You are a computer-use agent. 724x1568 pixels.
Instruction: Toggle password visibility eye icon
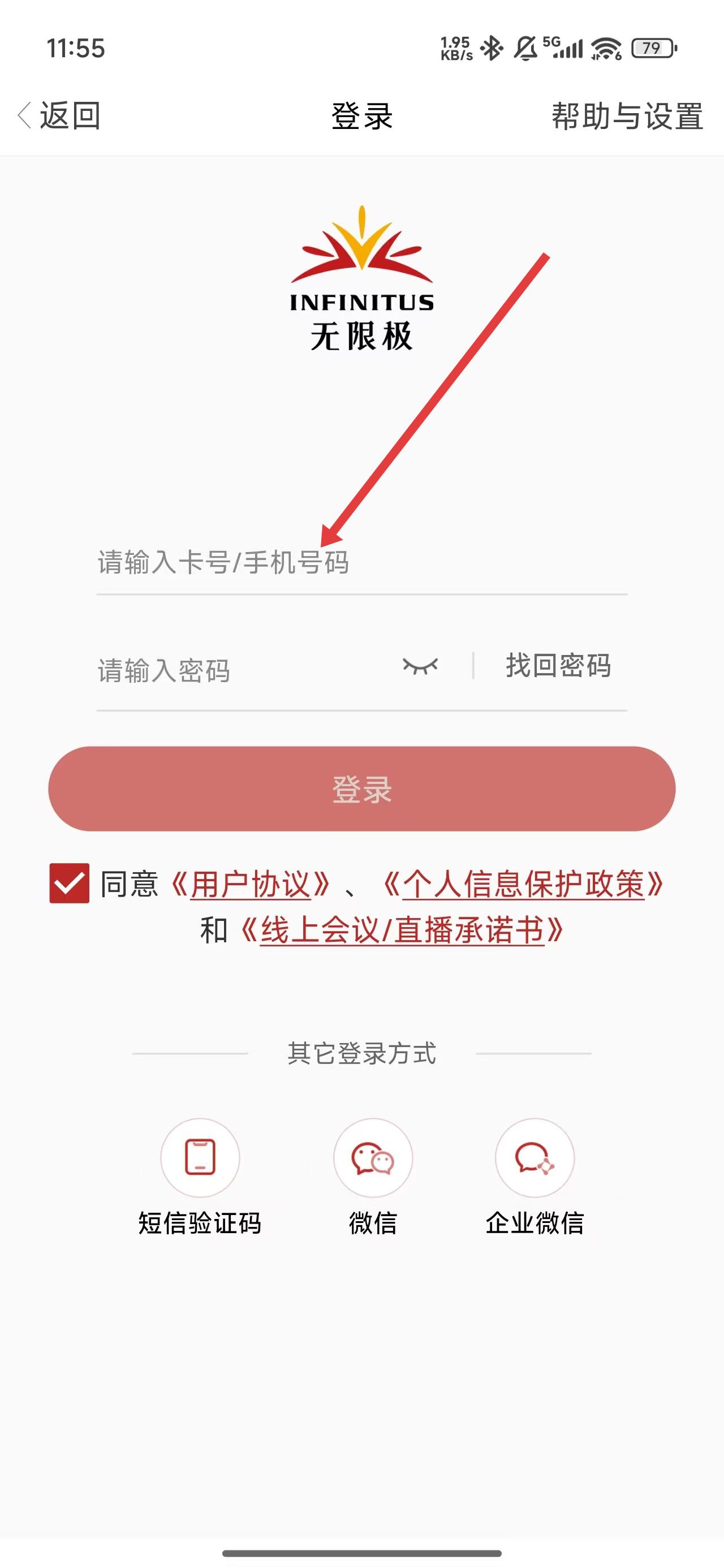tap(420, 666)
